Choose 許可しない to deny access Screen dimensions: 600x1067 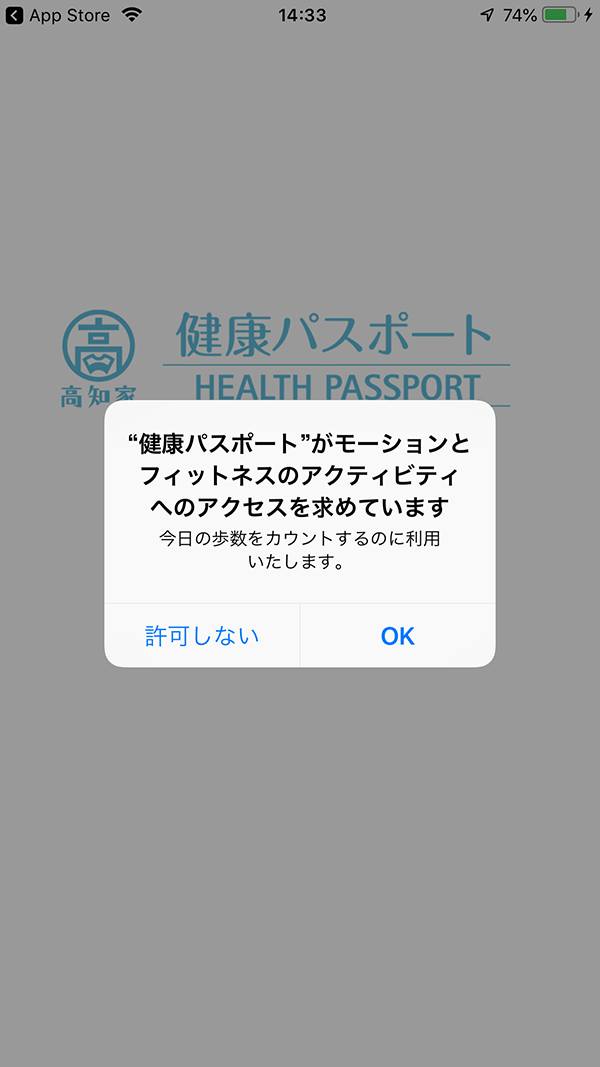pos(202,636)
